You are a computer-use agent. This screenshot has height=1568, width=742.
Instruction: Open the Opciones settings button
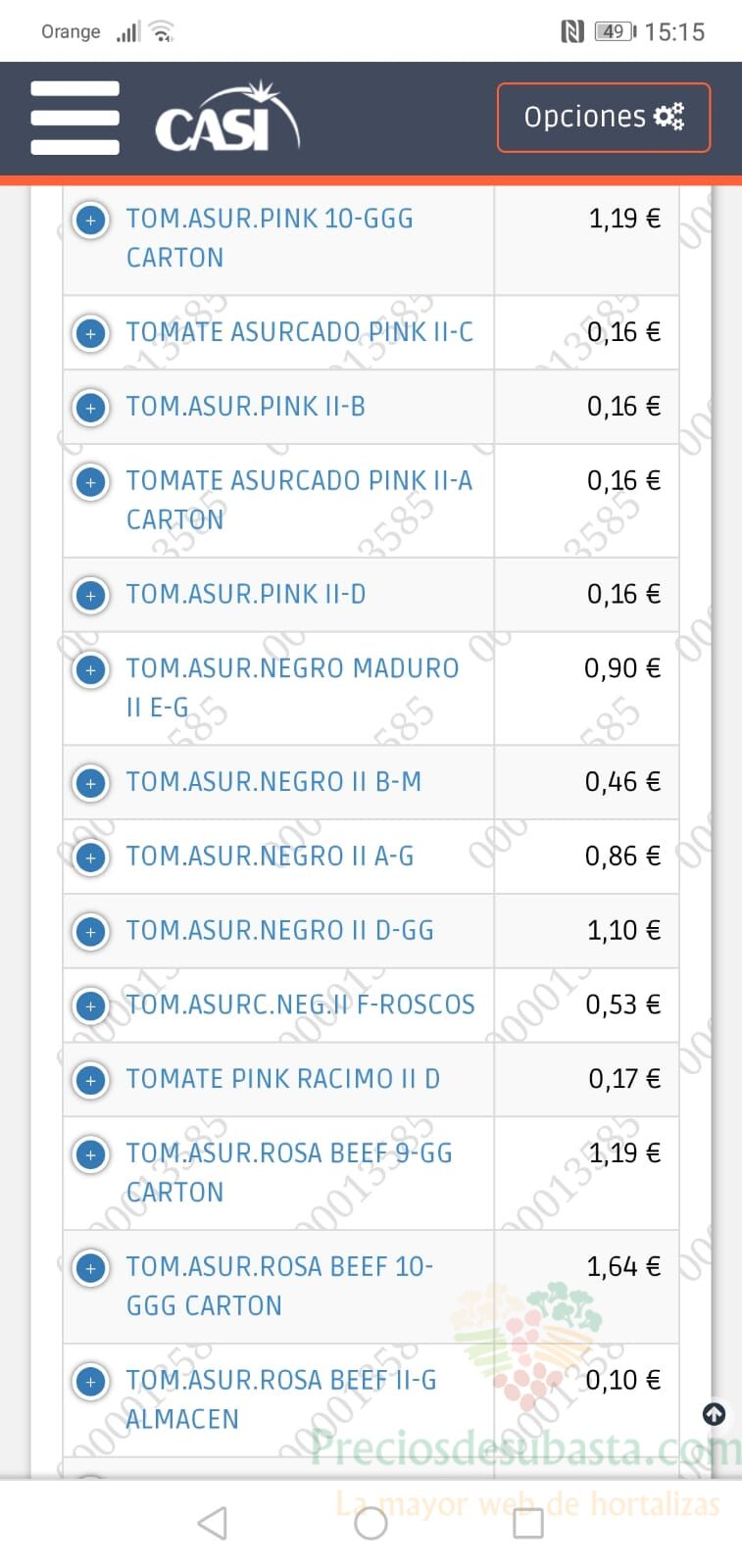pyautogui.click(x=604, y=118)
